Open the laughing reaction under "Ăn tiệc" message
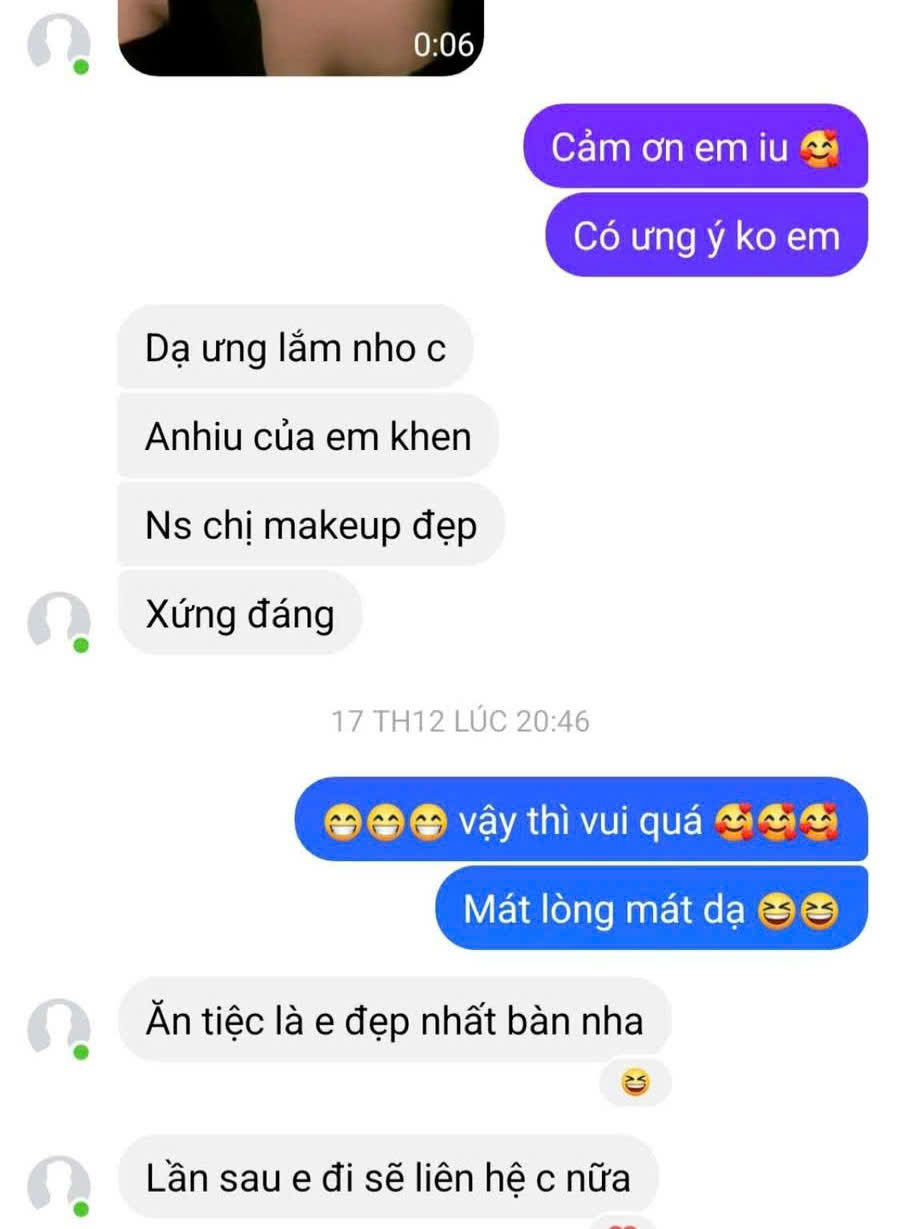 [x=634, y=1082]
